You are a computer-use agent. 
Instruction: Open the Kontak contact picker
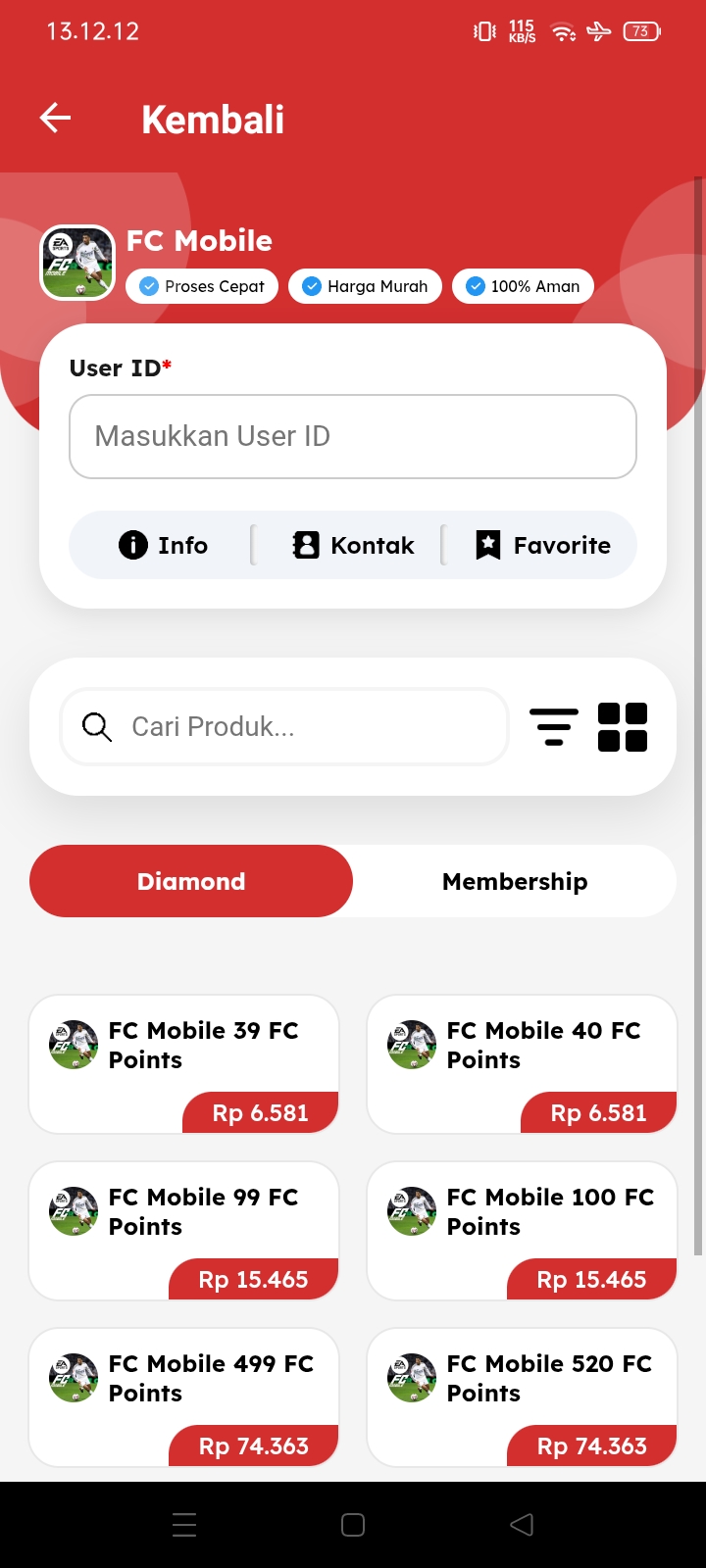click(353, 545)
